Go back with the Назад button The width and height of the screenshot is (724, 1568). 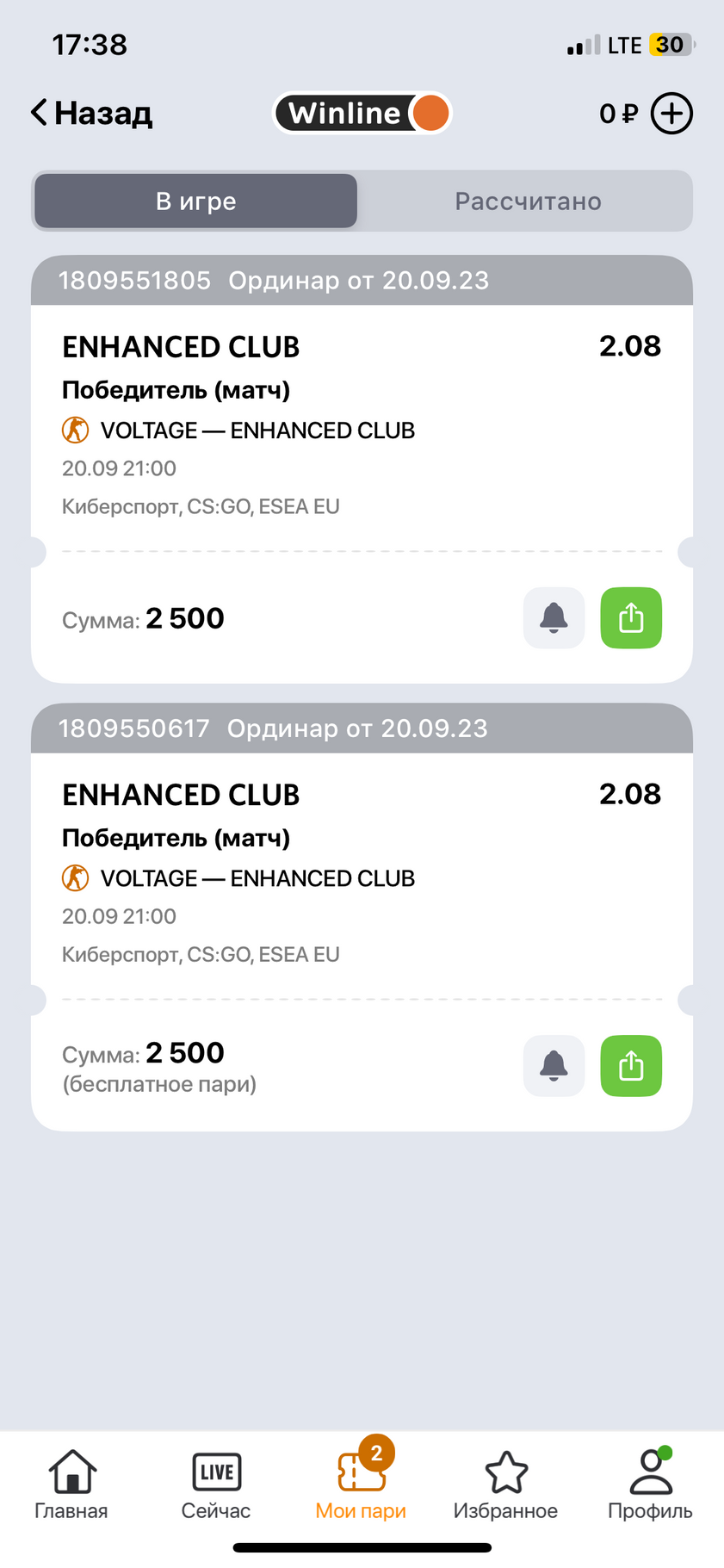[x=91, y=113]
